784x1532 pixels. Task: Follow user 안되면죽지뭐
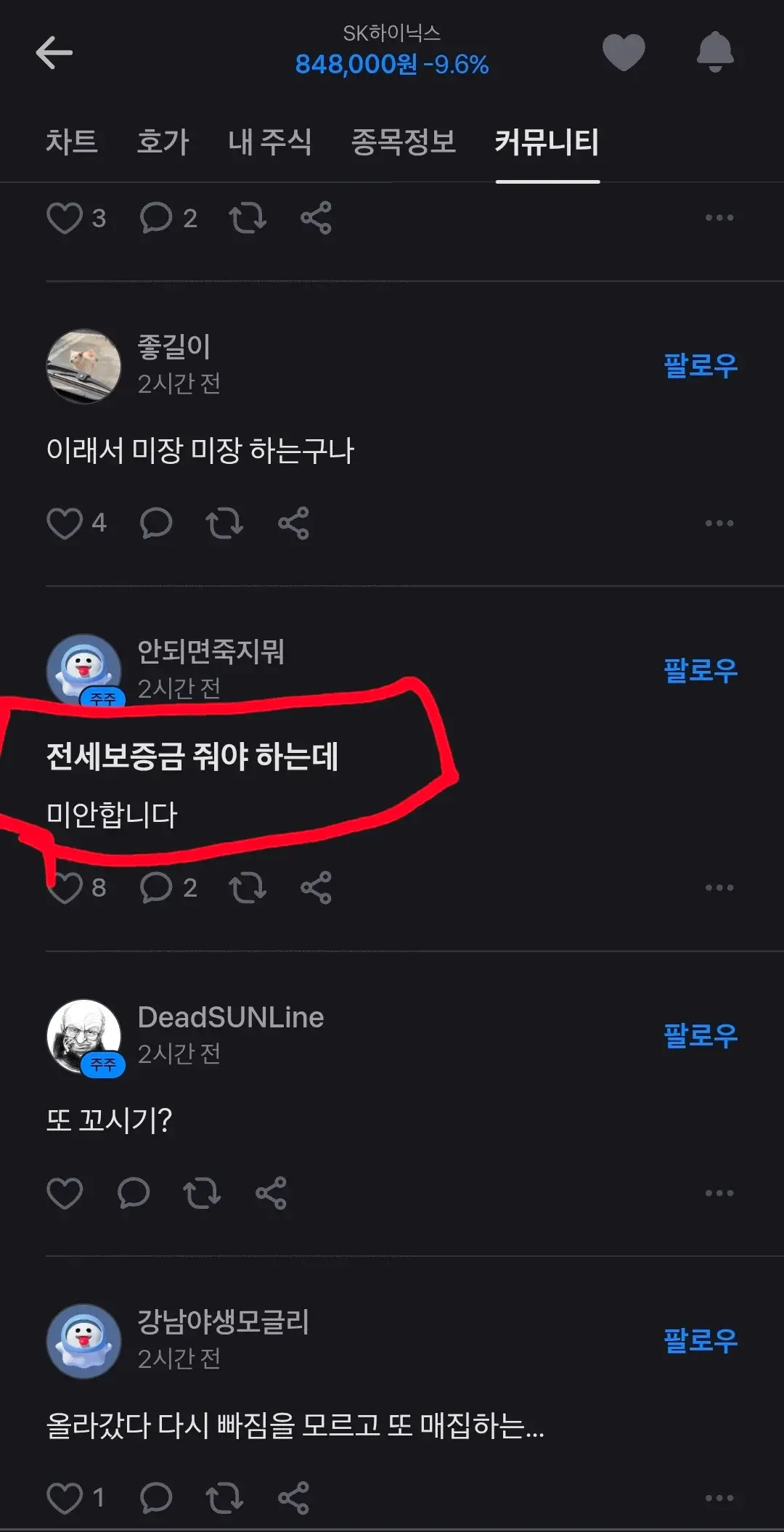[x=701, y=670]
